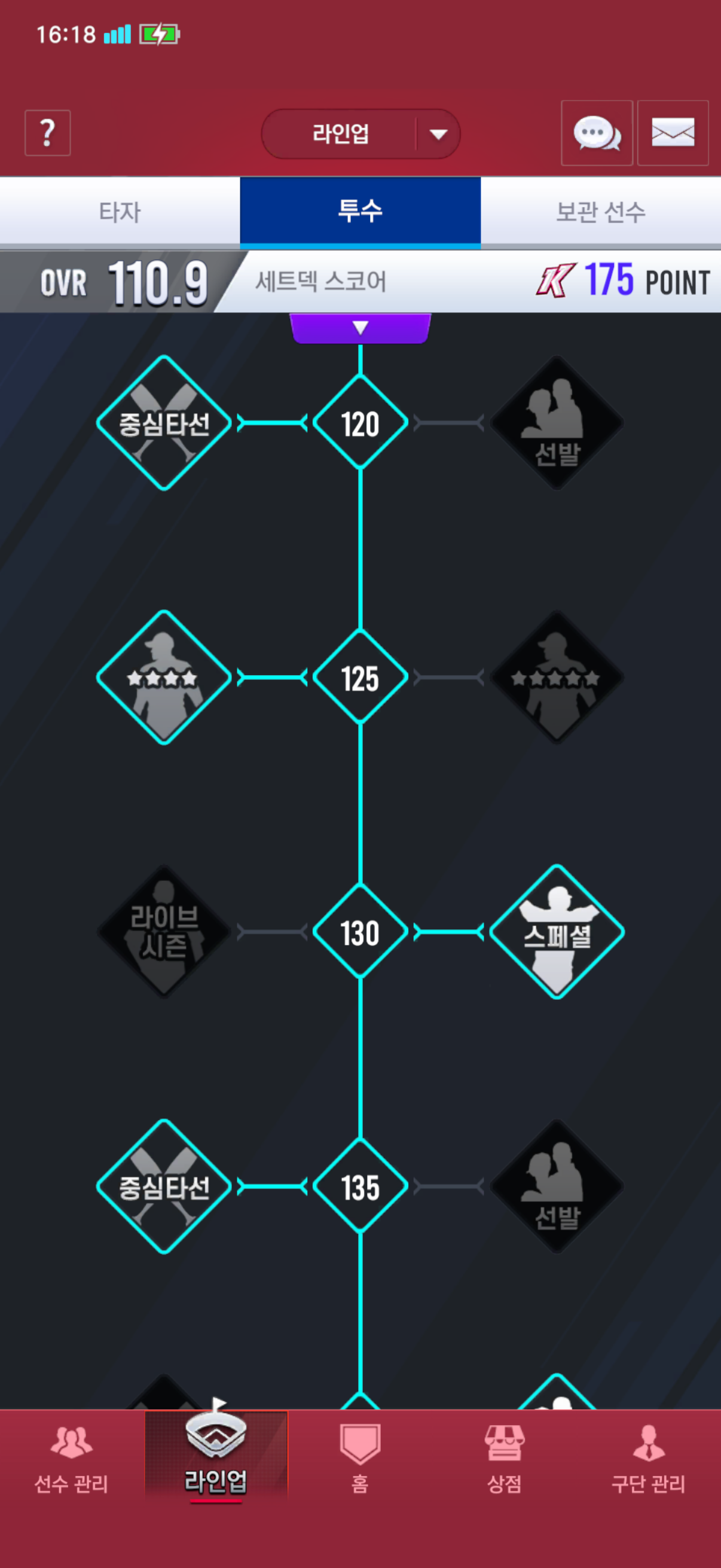Select the 130 score node
The height and width of the screenshot is (1568, 721).
(x=360, y=931)
